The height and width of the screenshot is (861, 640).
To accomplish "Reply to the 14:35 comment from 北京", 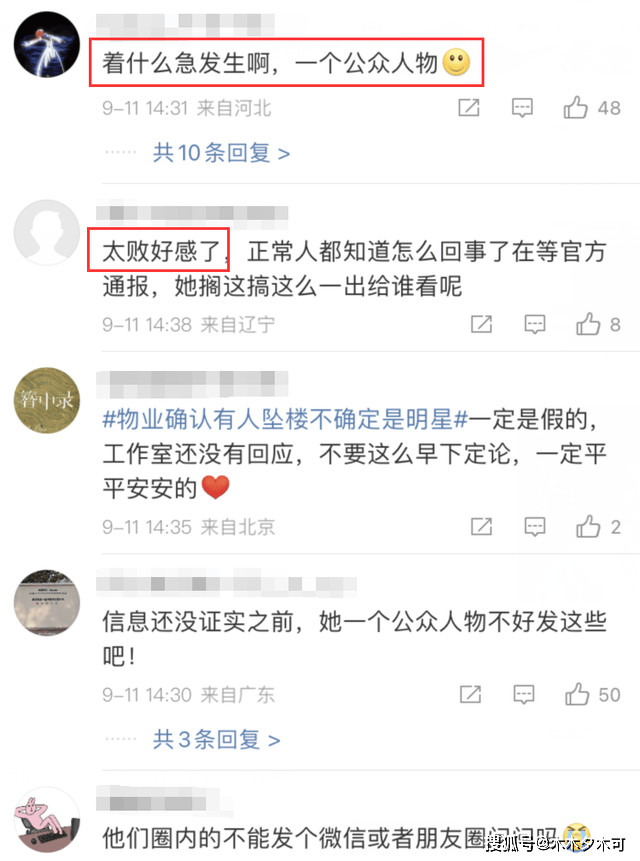I will click(x=535, y=526).
